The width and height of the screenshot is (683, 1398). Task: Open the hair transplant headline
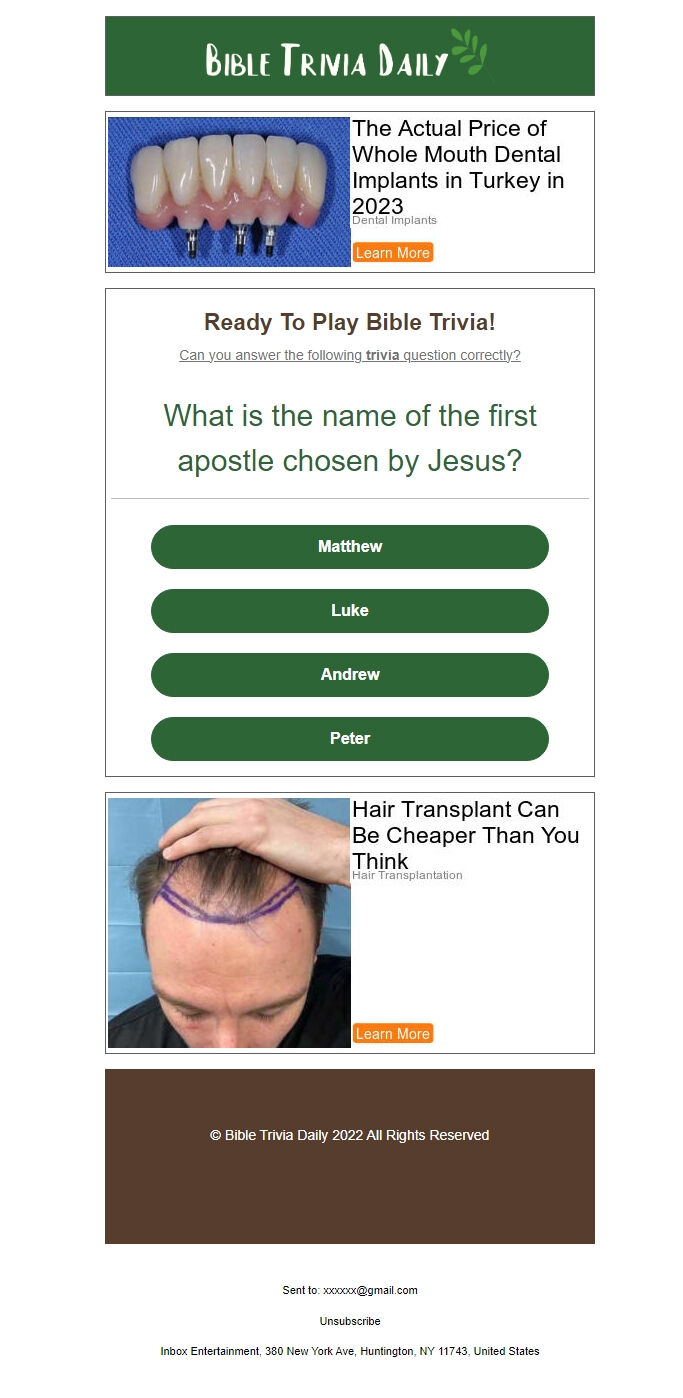pyautogui.click(x=465, y=835)
